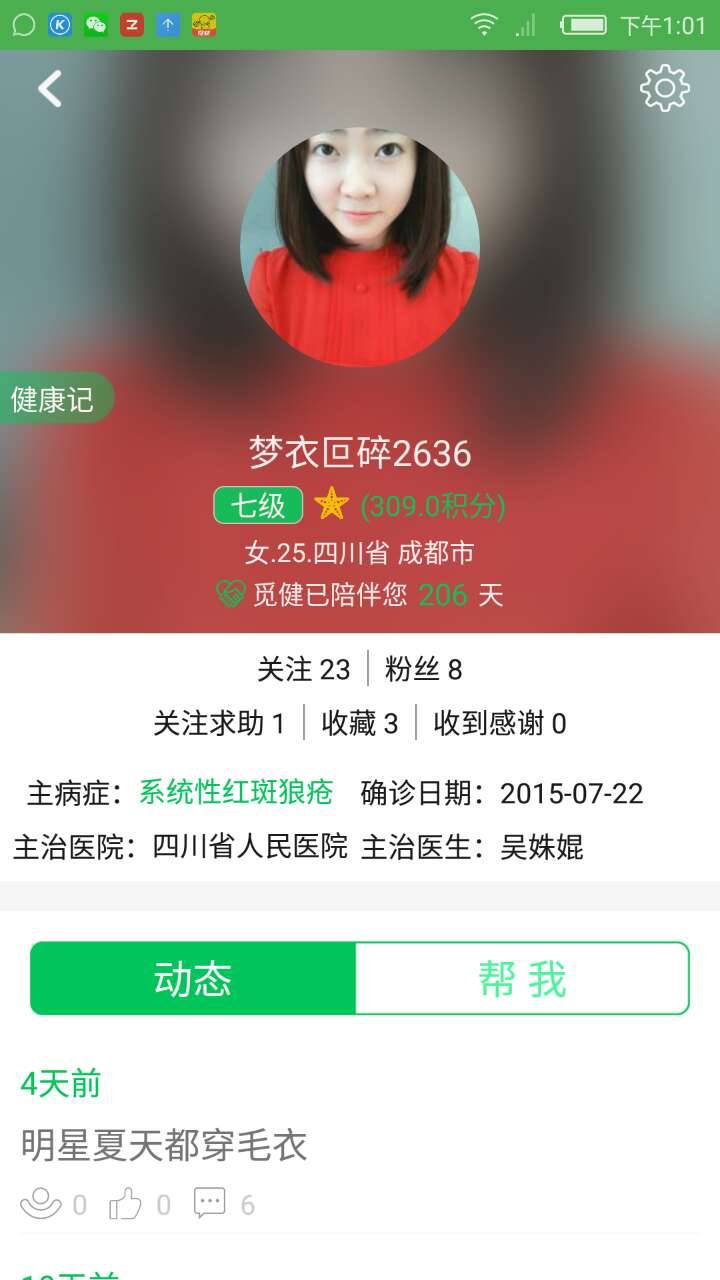Go back using the top-left arrow

(x=50, y=89)
